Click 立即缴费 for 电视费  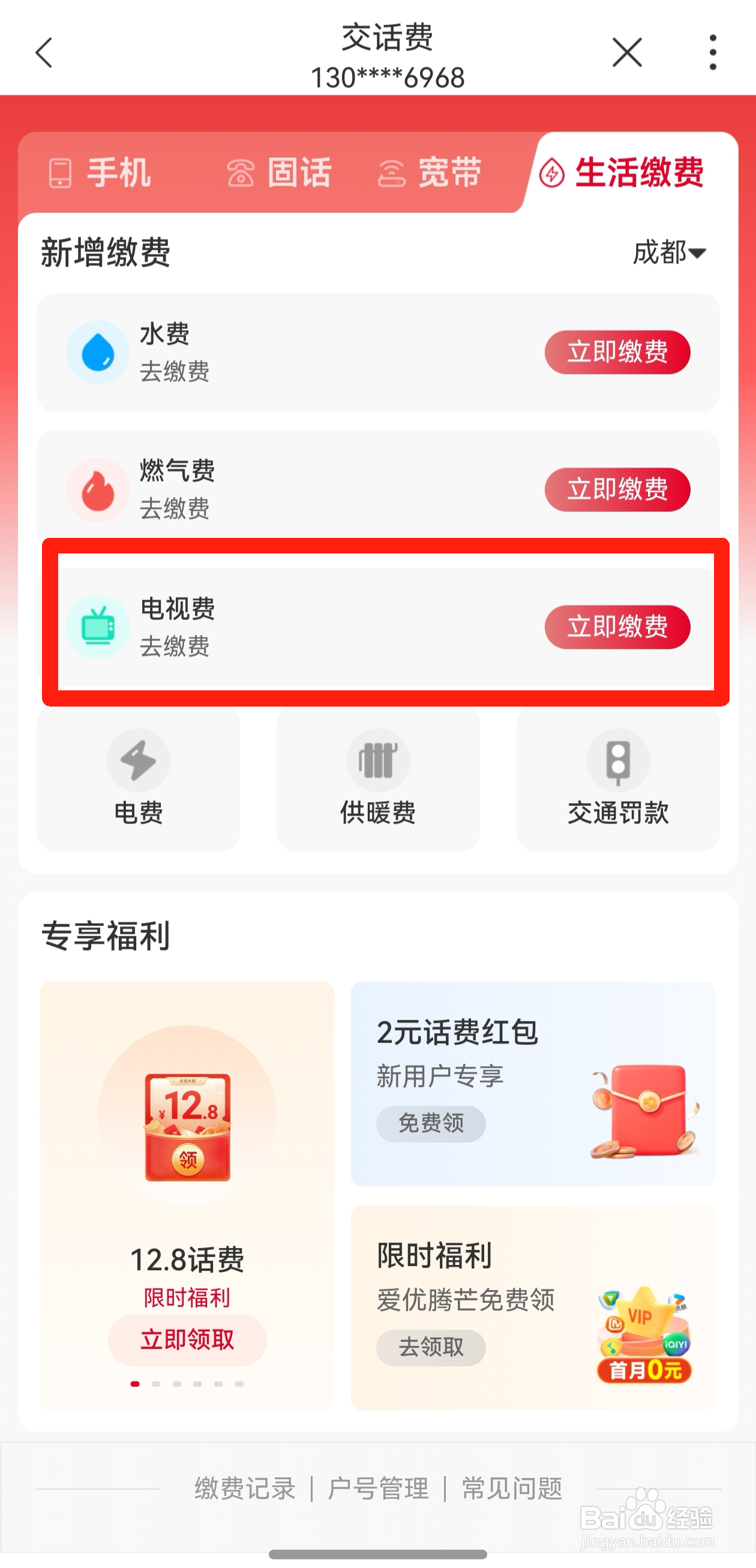[x=617, y=628]
